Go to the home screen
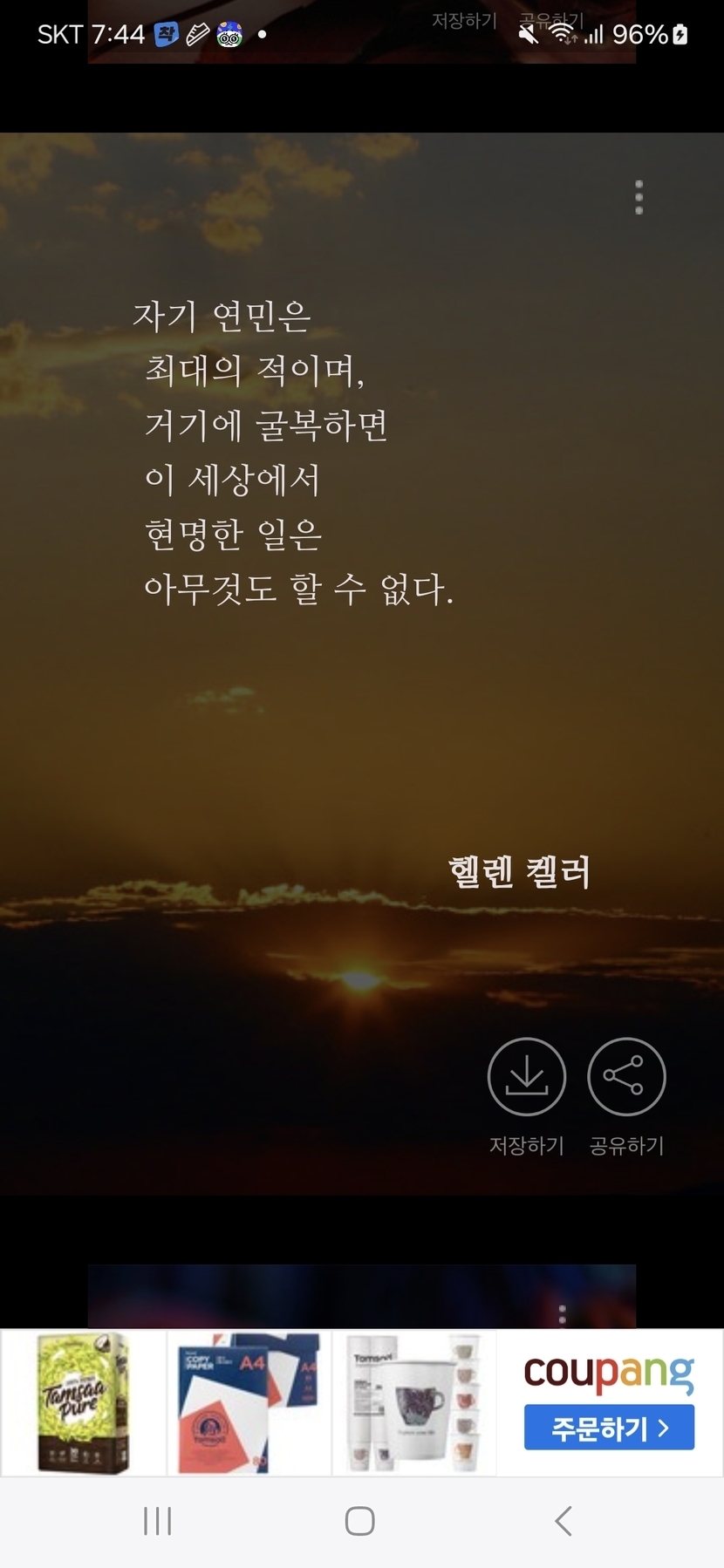 tap(360, 1521)
